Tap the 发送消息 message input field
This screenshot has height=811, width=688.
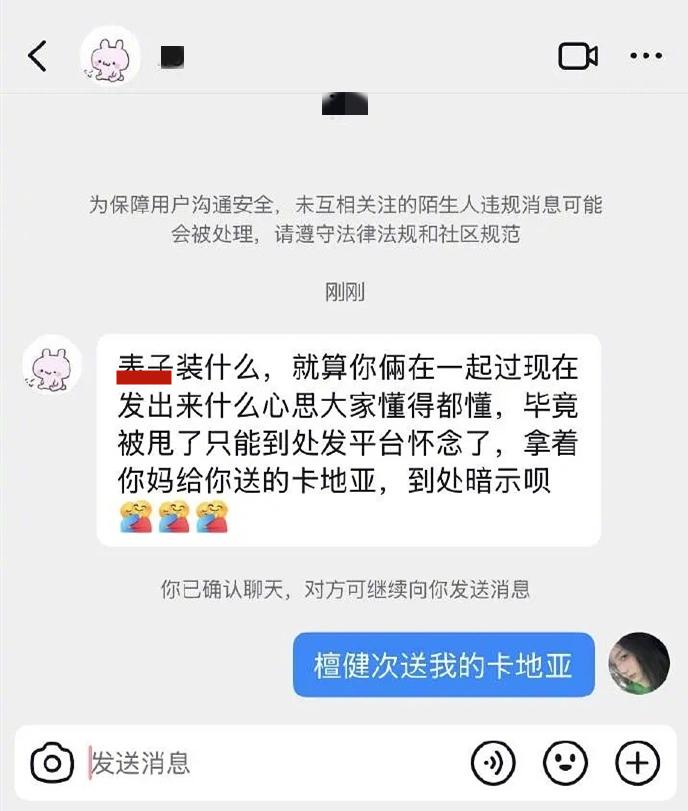coord(270,764)
